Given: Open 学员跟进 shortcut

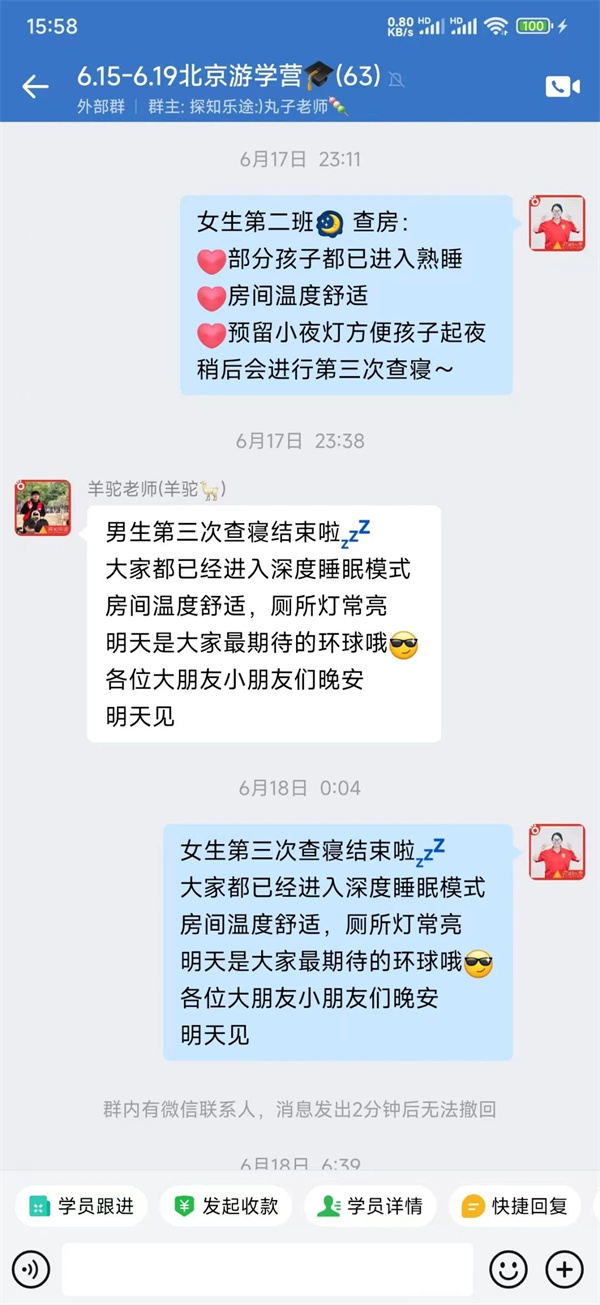Looking at the screenshot, I should point(82,1206).
